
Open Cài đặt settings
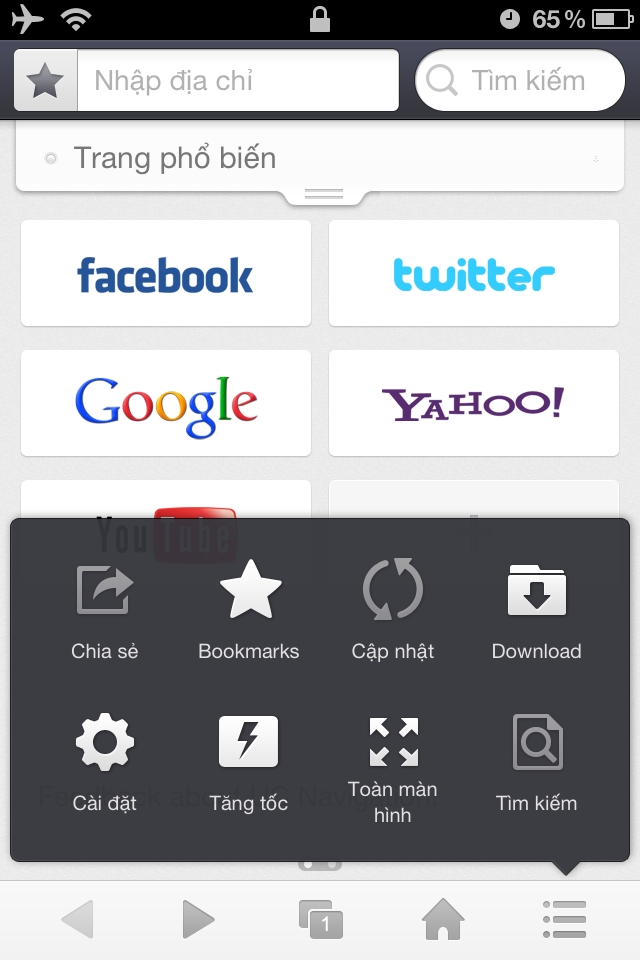tap(105, 760)
